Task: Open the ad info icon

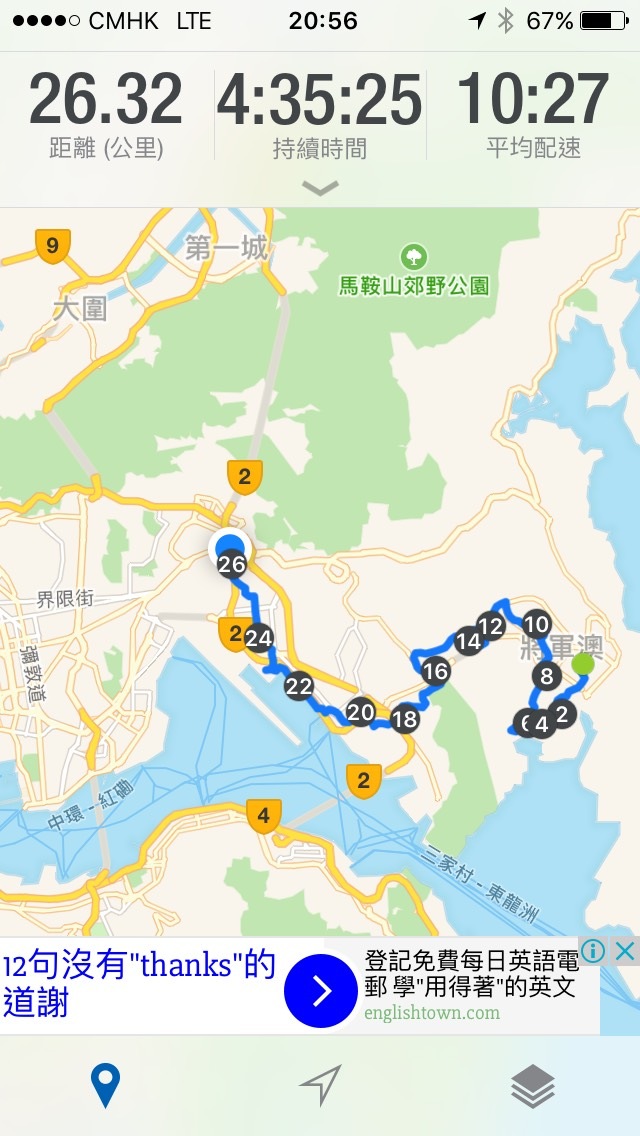Action: pos(592,951)
